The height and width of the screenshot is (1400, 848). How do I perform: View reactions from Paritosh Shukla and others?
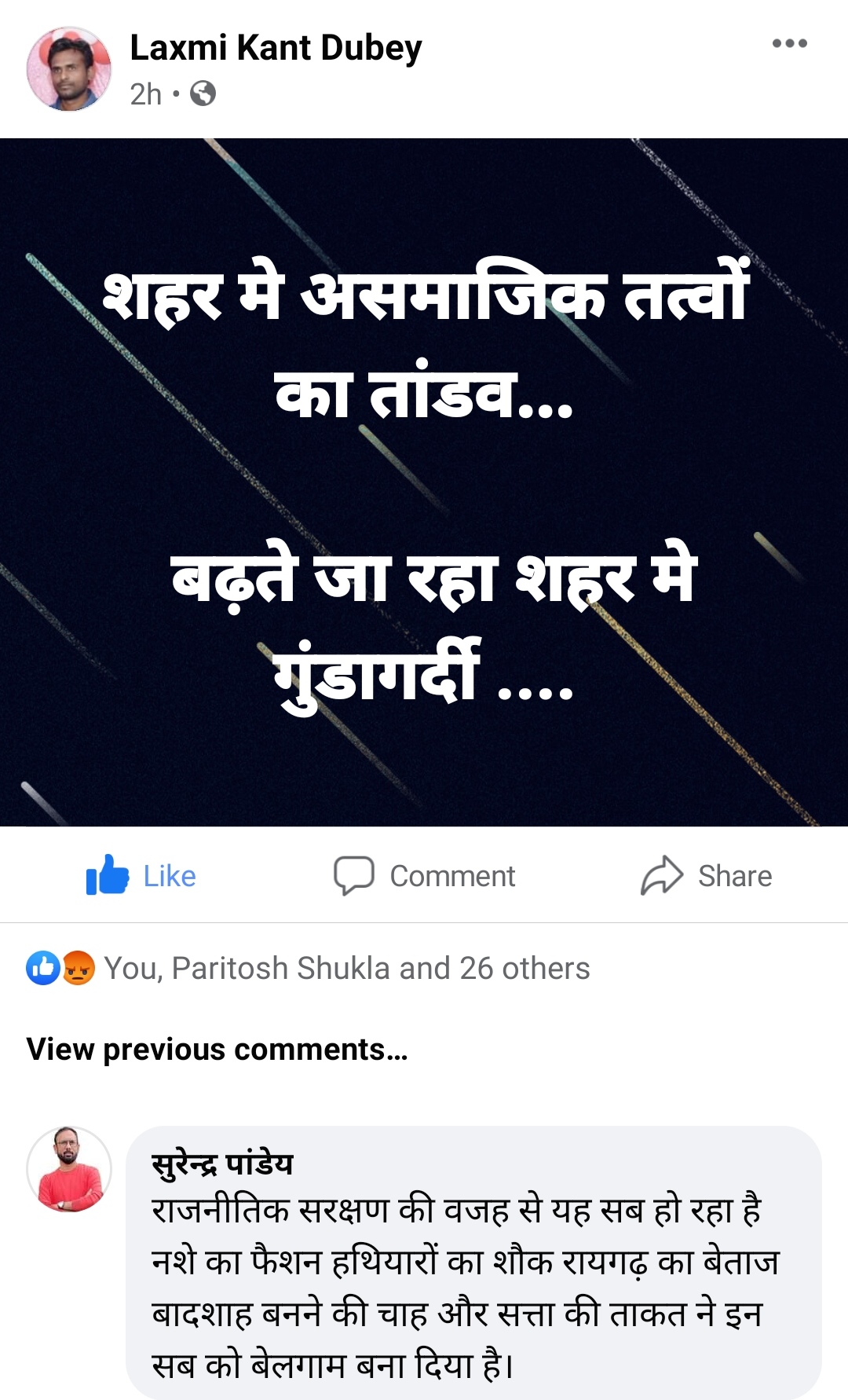point(345,968)
